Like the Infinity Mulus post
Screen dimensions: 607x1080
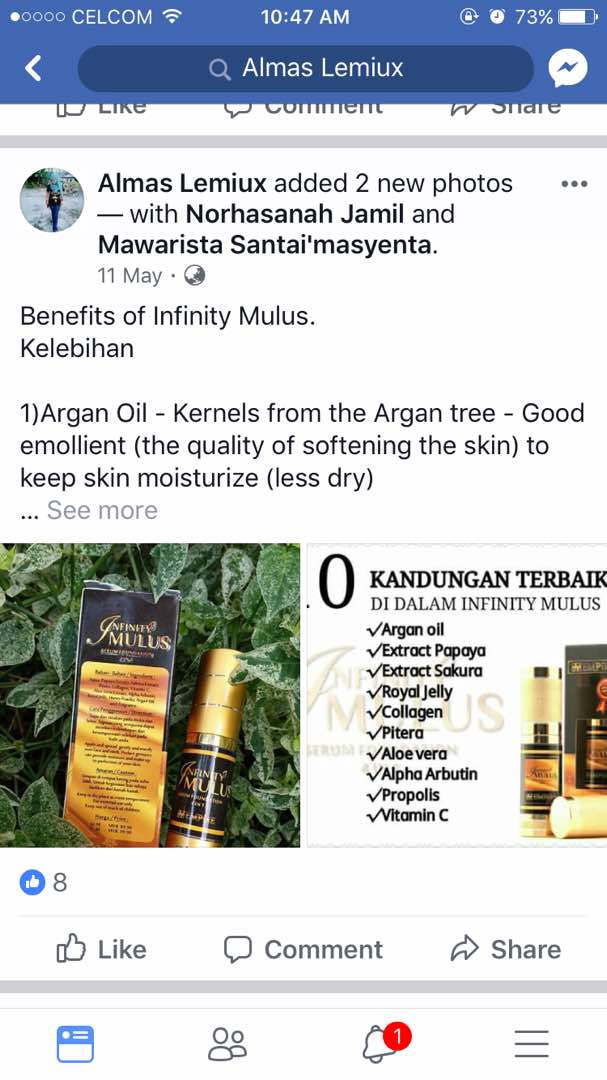pos(101,949)
